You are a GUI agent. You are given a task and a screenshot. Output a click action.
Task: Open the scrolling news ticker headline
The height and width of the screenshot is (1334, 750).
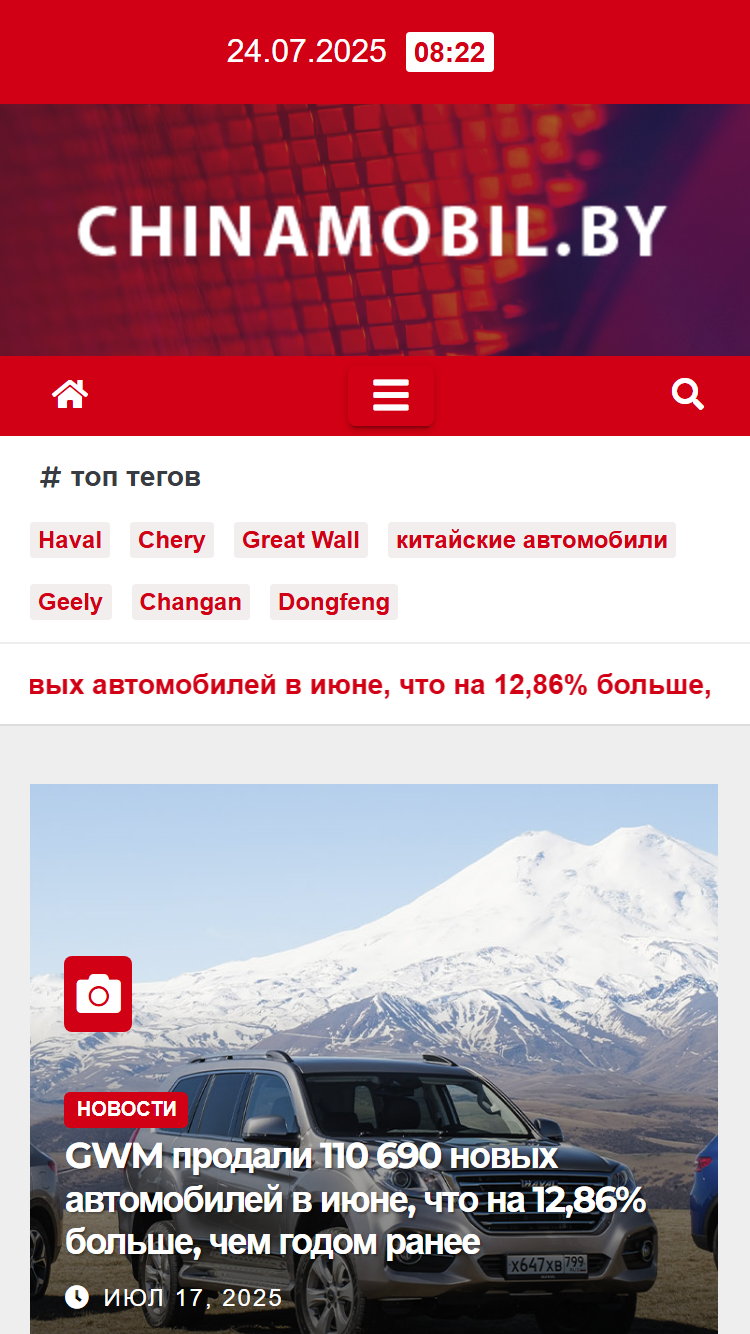point(370,685)
